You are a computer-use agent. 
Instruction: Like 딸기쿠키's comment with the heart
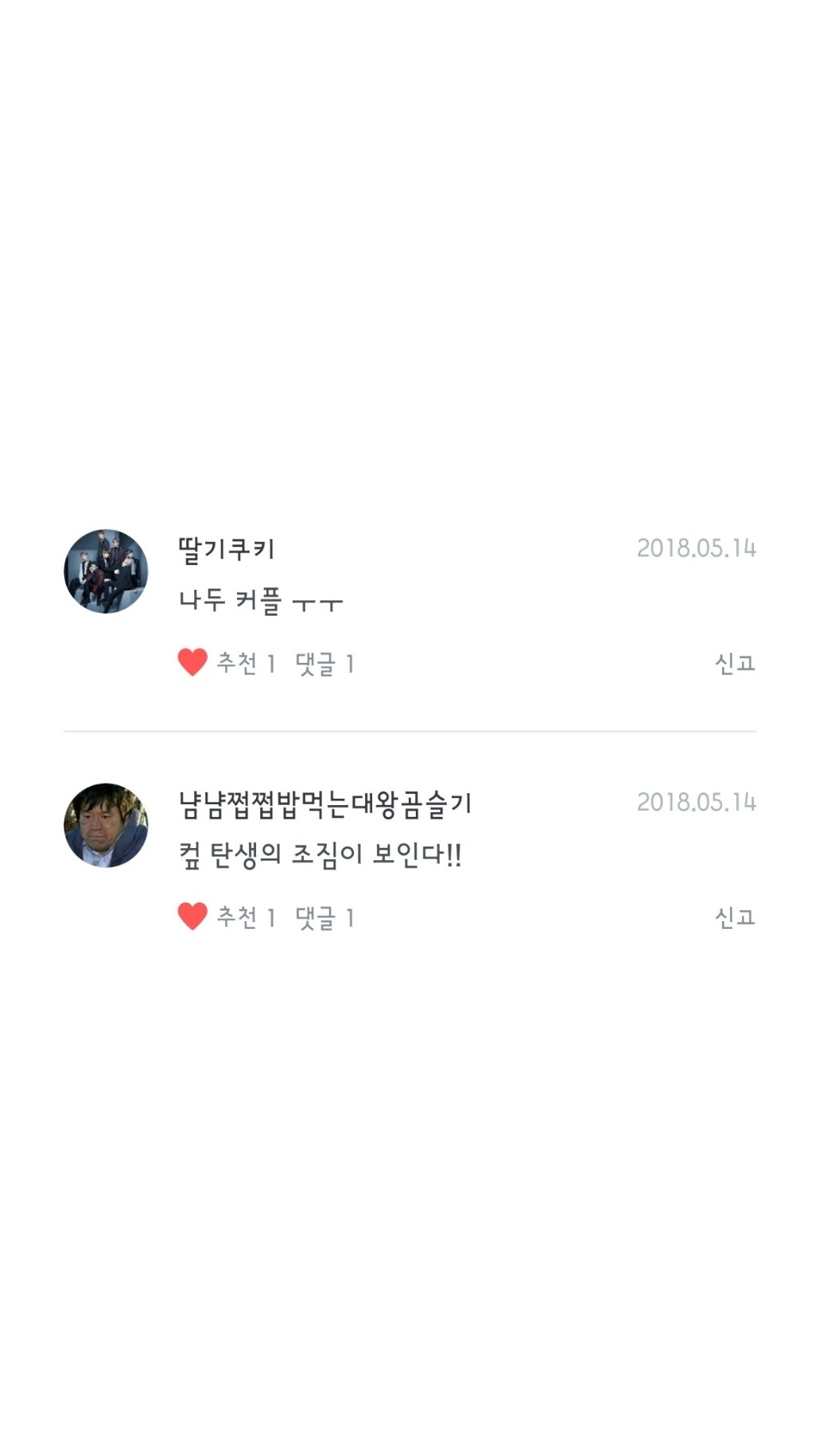192,662
